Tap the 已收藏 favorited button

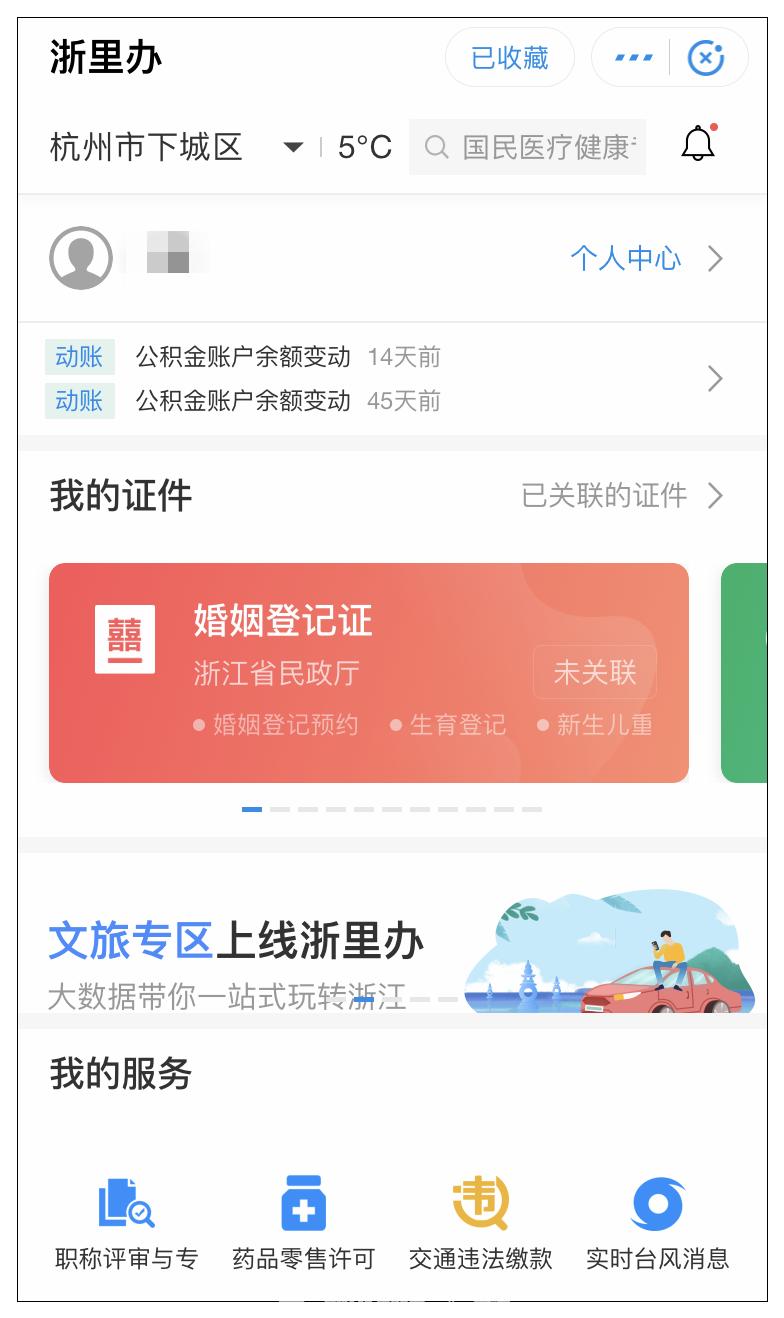click(x=509, y=57)
